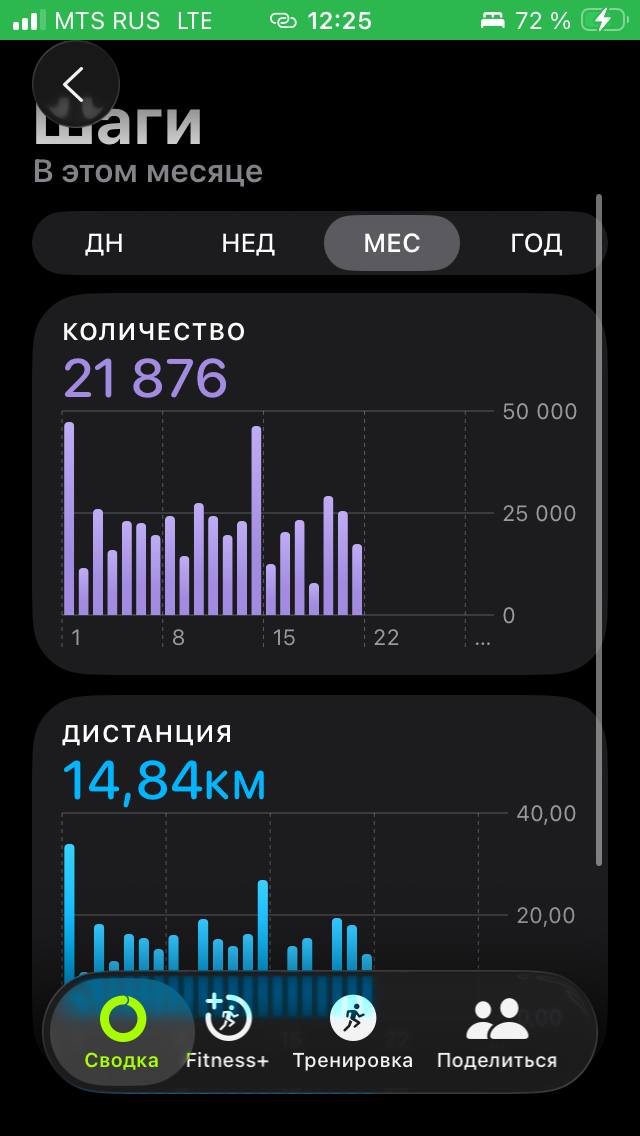Switch to the ГОД yearly view
This screenshot has width=640, height=1136.
click(x=536, y=243)
